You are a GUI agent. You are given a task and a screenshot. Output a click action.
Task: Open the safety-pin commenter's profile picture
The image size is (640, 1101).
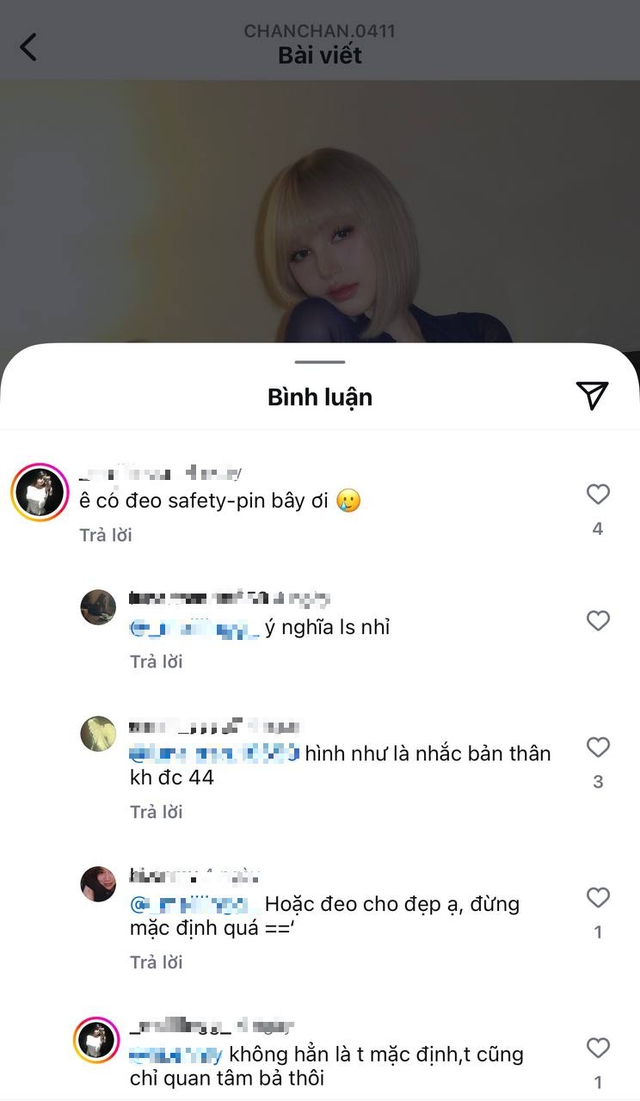point(39,492)
